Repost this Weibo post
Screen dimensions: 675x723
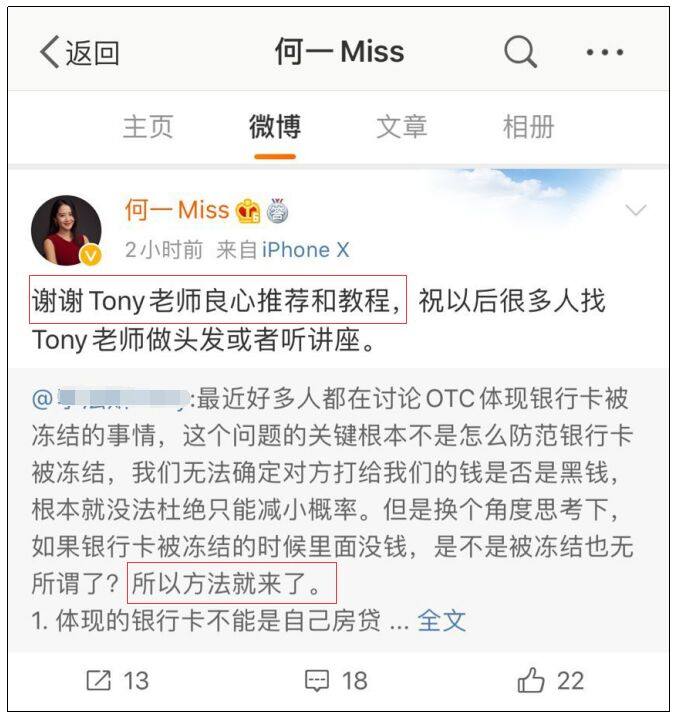click(x=117, y=681)
